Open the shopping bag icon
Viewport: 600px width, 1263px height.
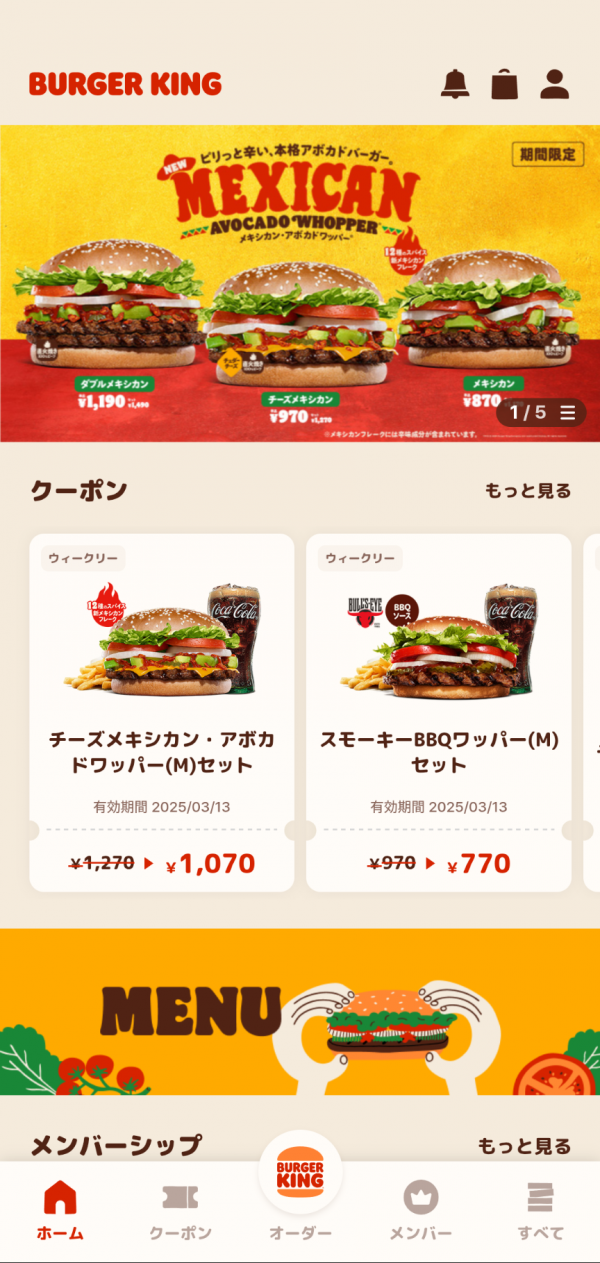[505, 84]
